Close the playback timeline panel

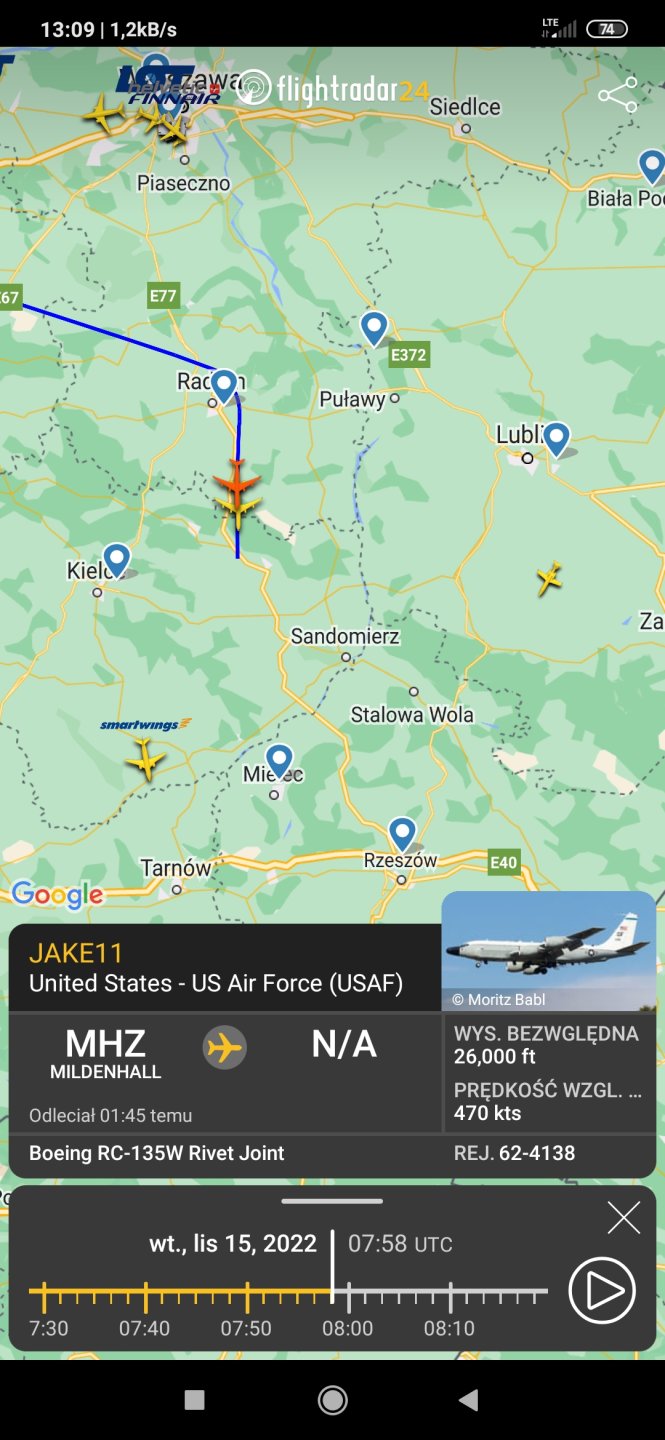click(624, 1217)
